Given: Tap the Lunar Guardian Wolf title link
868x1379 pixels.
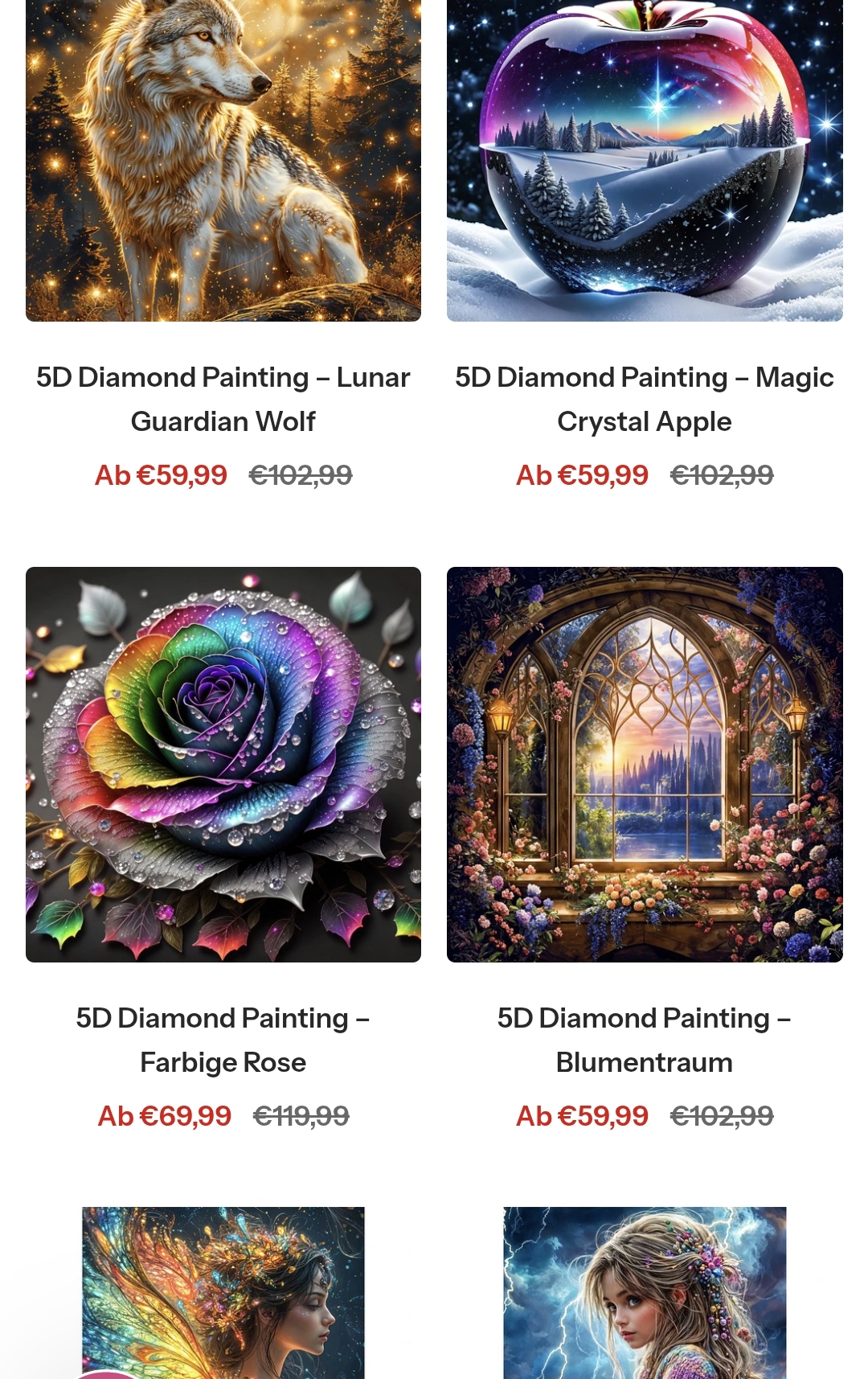Looking at the screenshot, I should [x=223, y=399].
